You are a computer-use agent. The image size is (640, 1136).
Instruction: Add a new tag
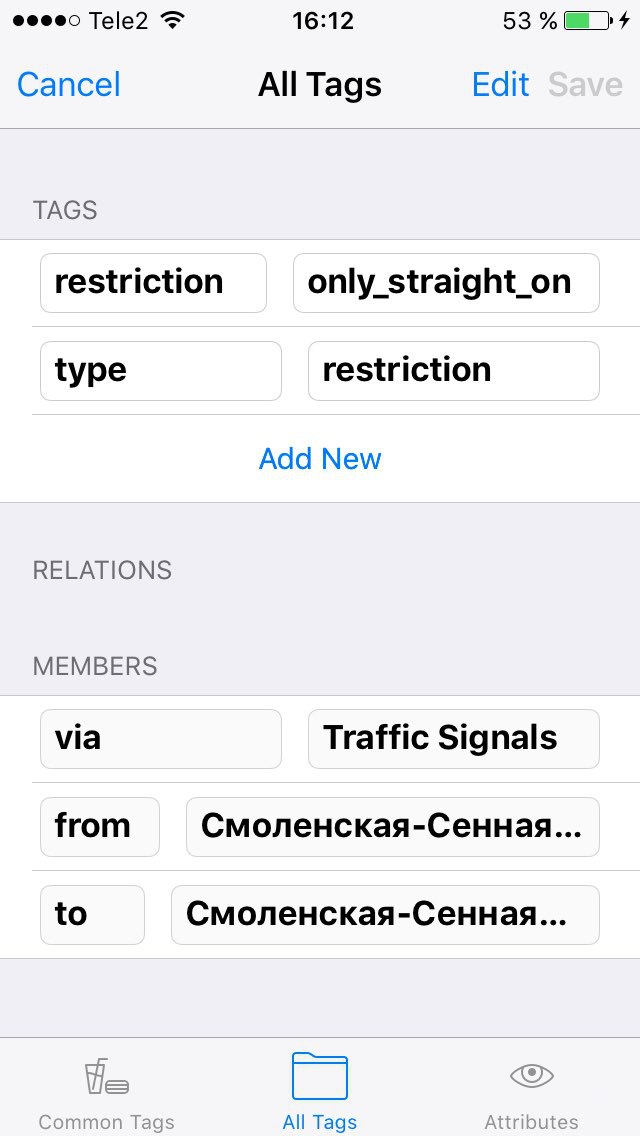(x=320, y=459)
